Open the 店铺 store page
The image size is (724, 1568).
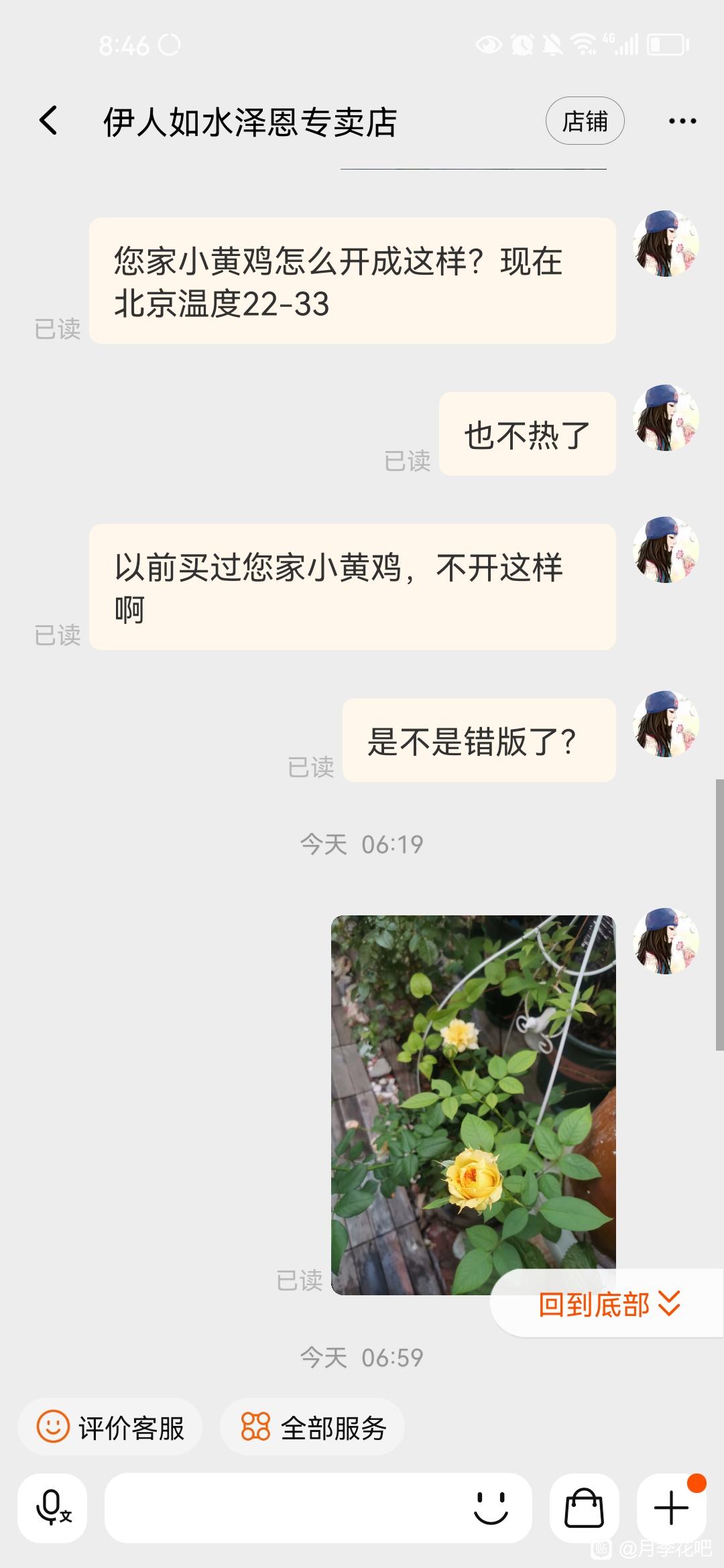(x=585, y=121)
